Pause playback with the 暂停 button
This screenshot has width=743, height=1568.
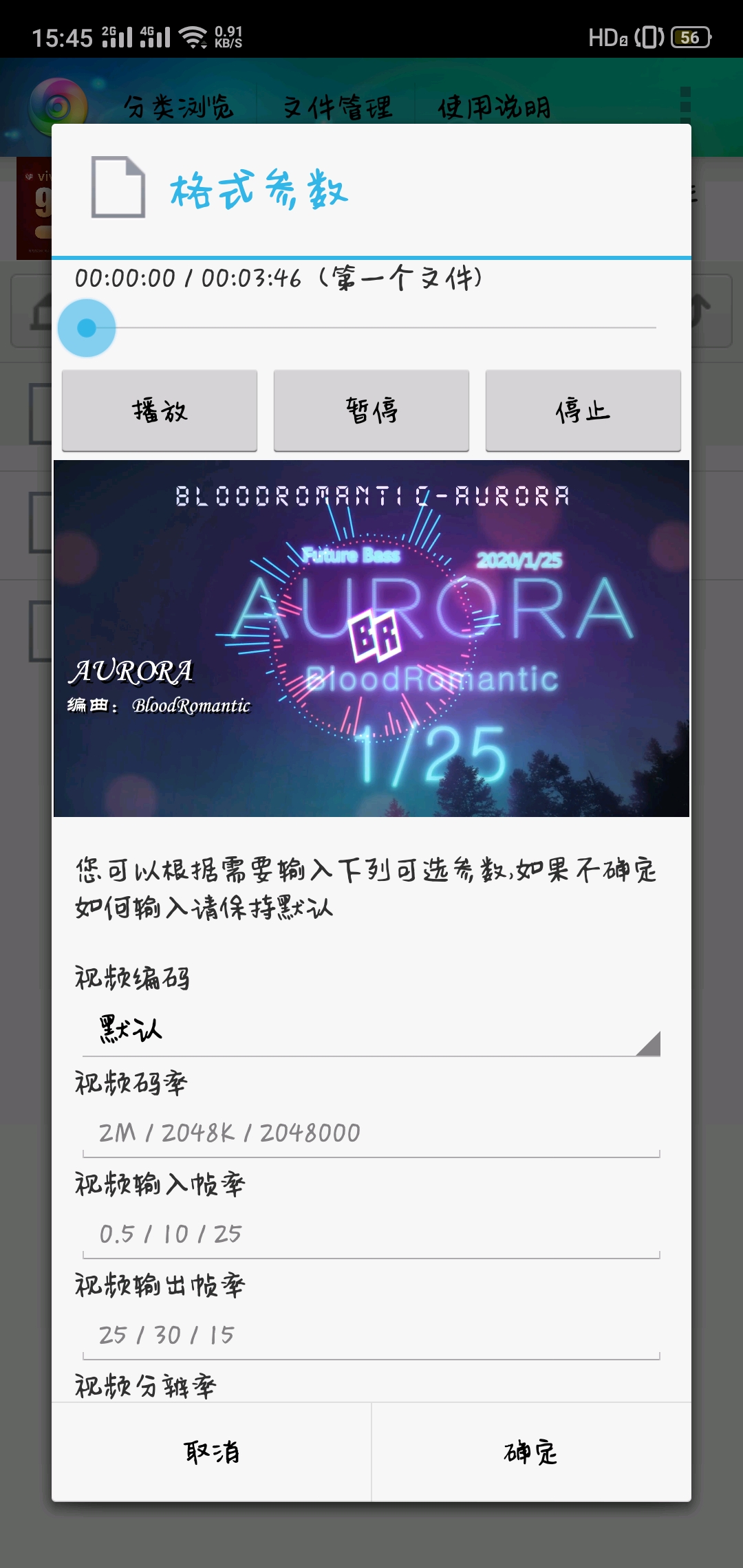tap(371, 411)
